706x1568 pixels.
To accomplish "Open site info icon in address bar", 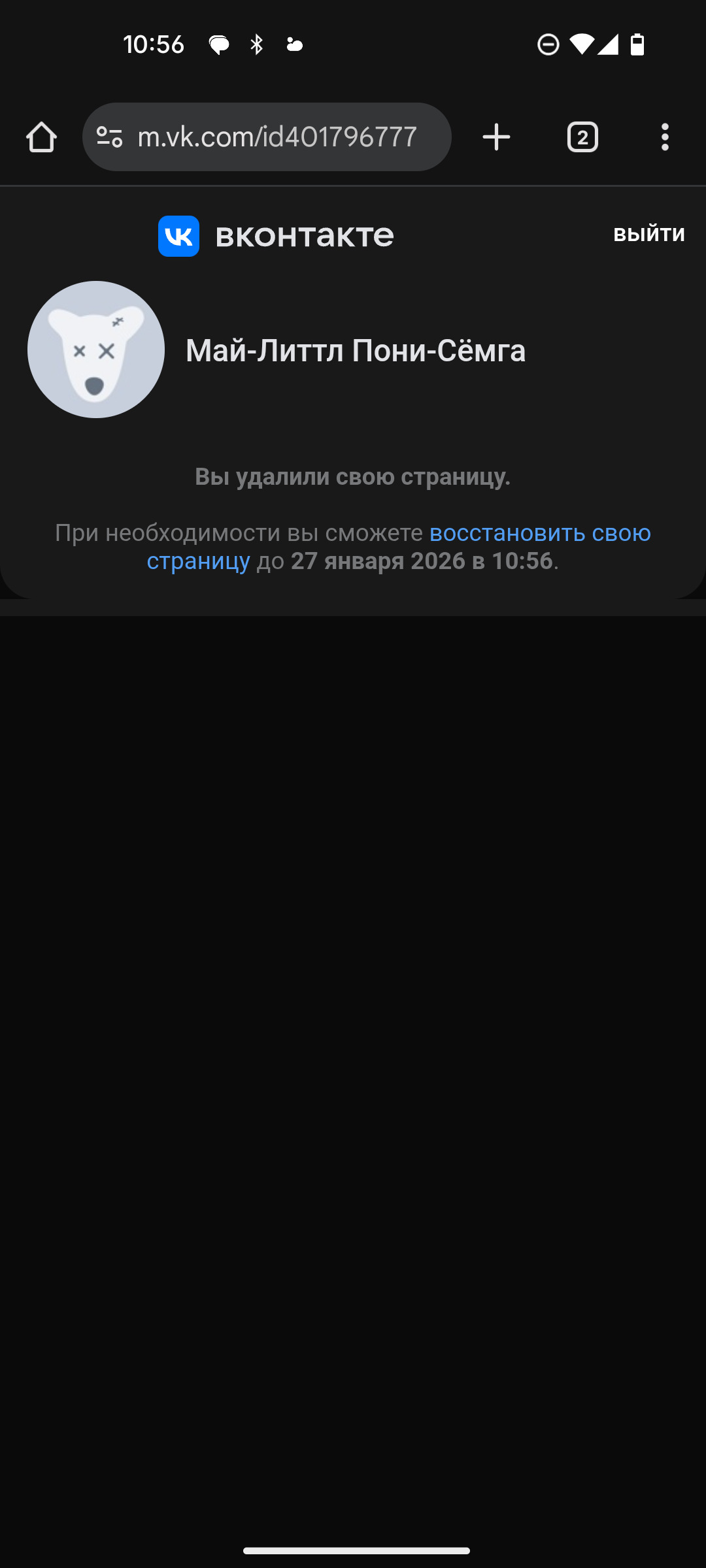I will click(109, 137).
